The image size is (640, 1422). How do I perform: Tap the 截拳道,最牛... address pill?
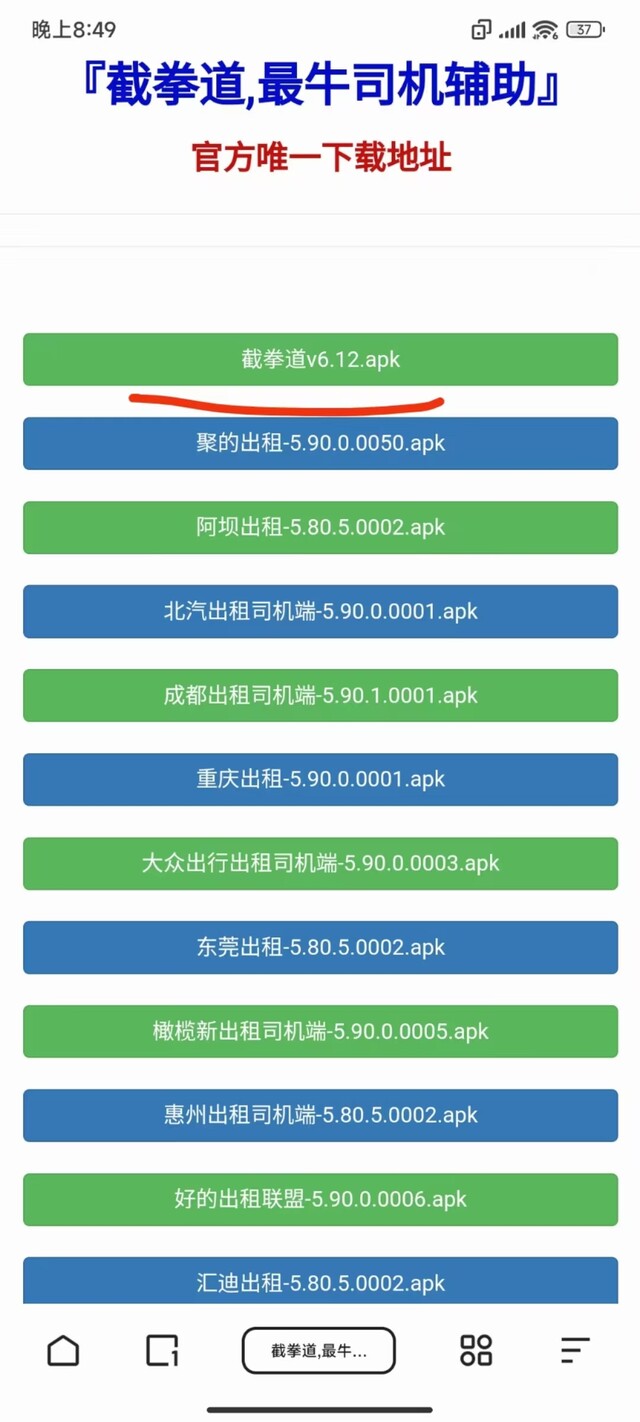tap(319, 1351)
